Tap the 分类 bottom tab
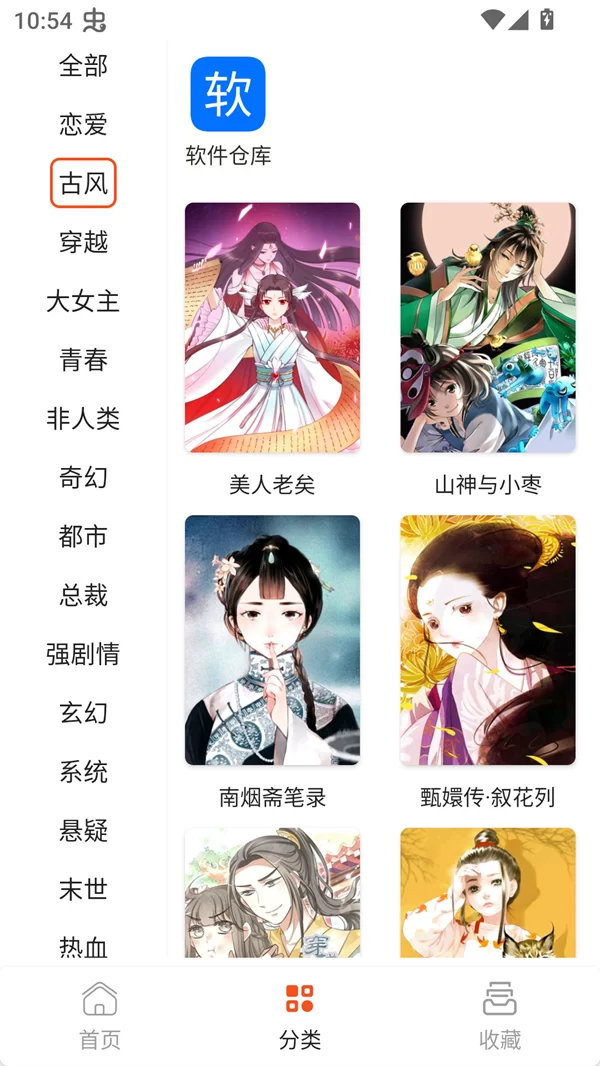This screenshot has width=600, height=1066. (x=300, y=1013)
